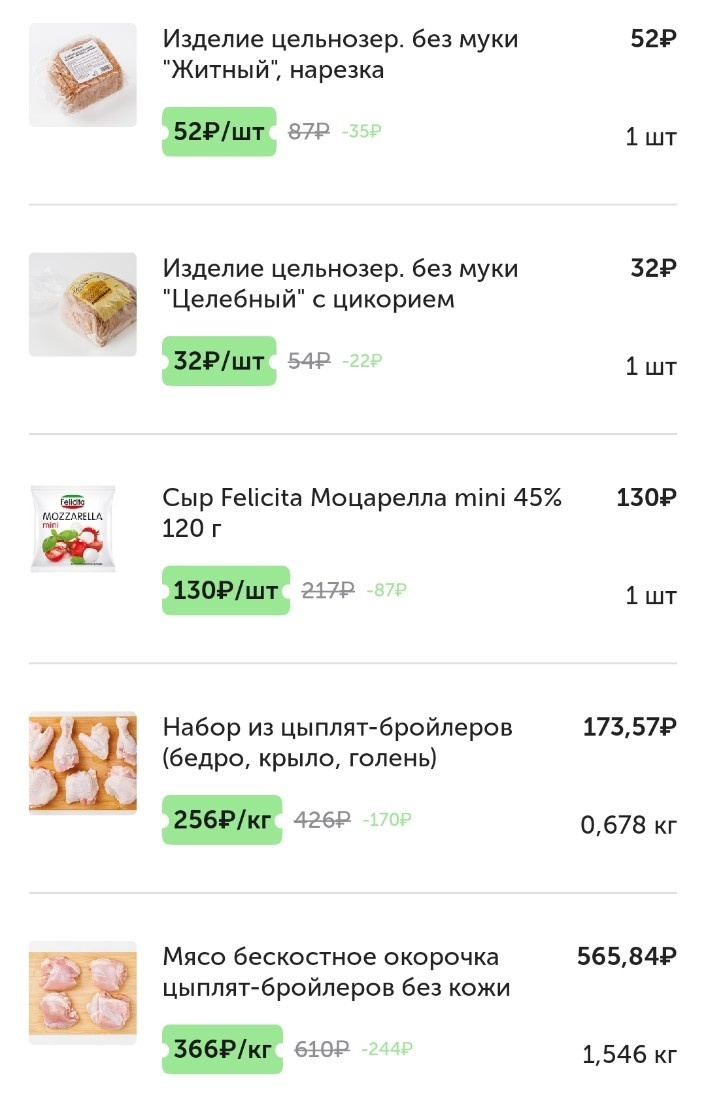Open the boneless skinless chicken thigh meat item

coord(336,972)
